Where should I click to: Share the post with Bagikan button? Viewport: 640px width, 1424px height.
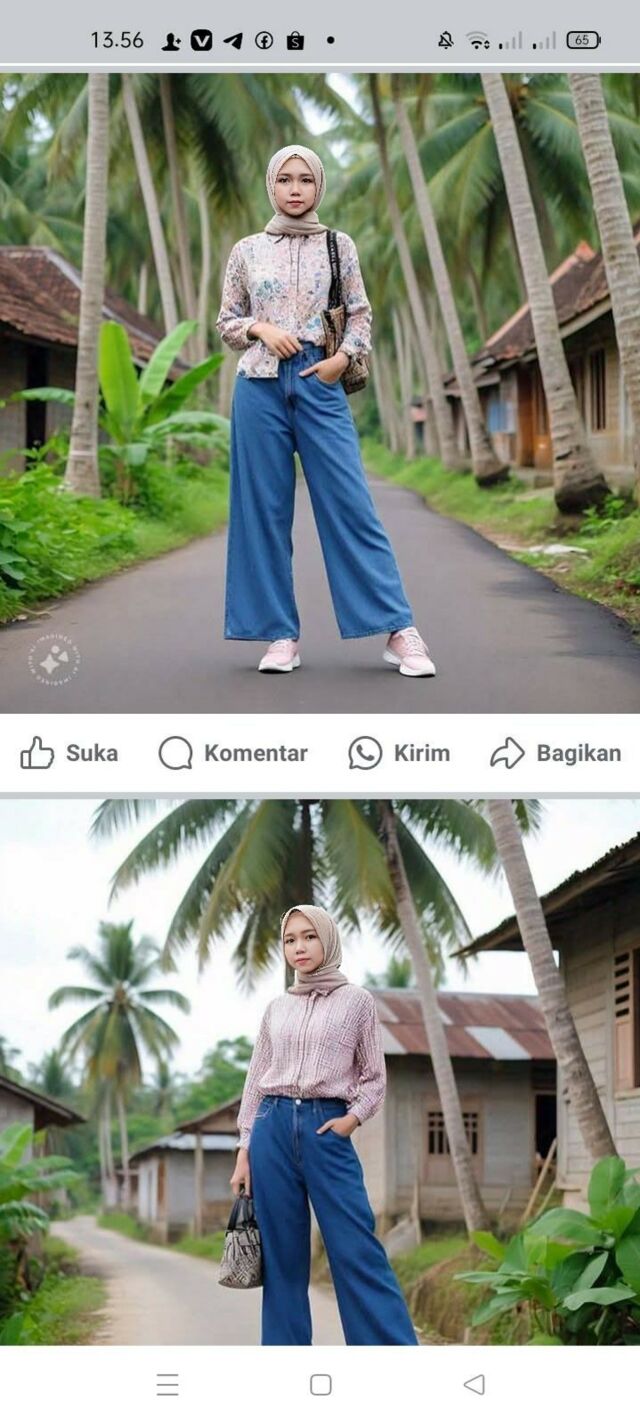click(555, 753)
